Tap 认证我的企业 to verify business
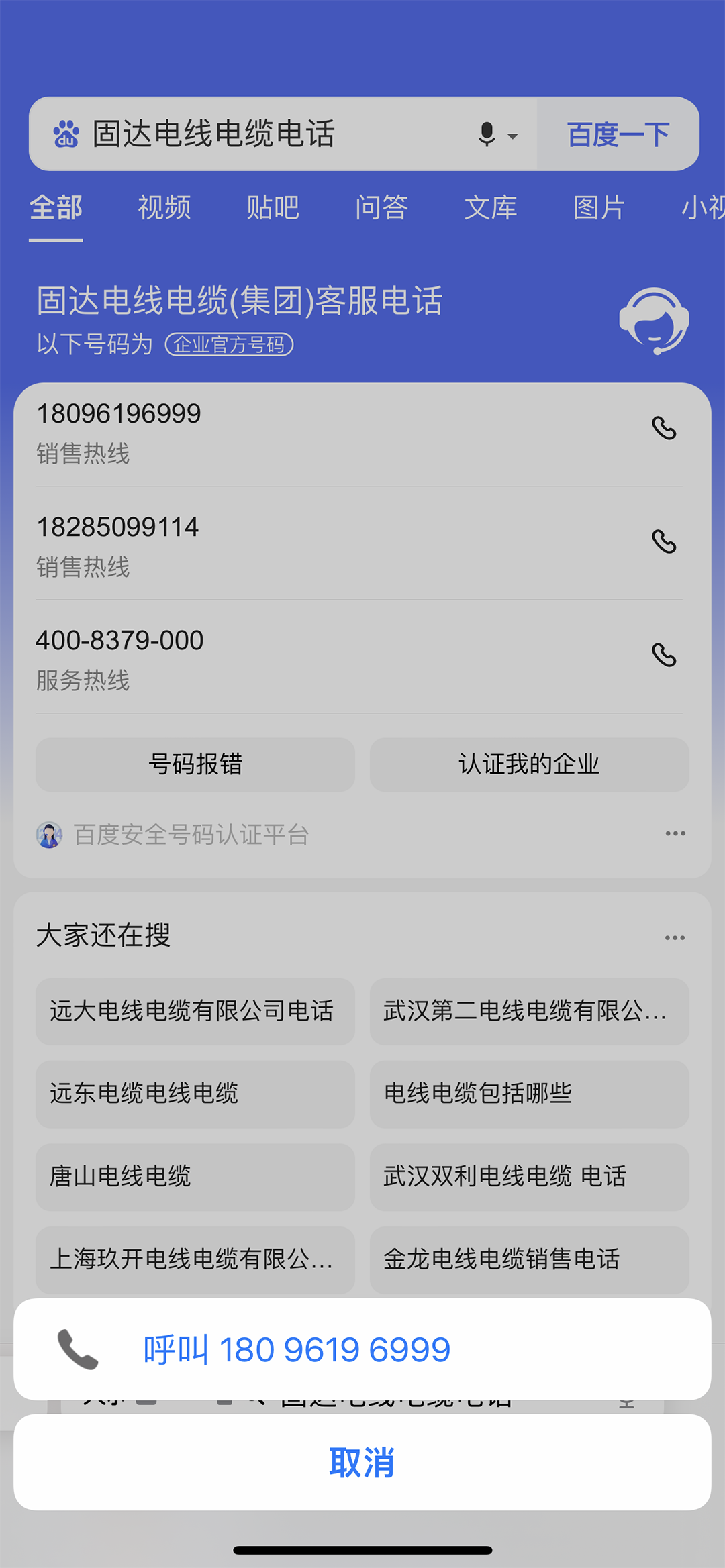This screenshot has width=725, height=1568. point(529,764)
